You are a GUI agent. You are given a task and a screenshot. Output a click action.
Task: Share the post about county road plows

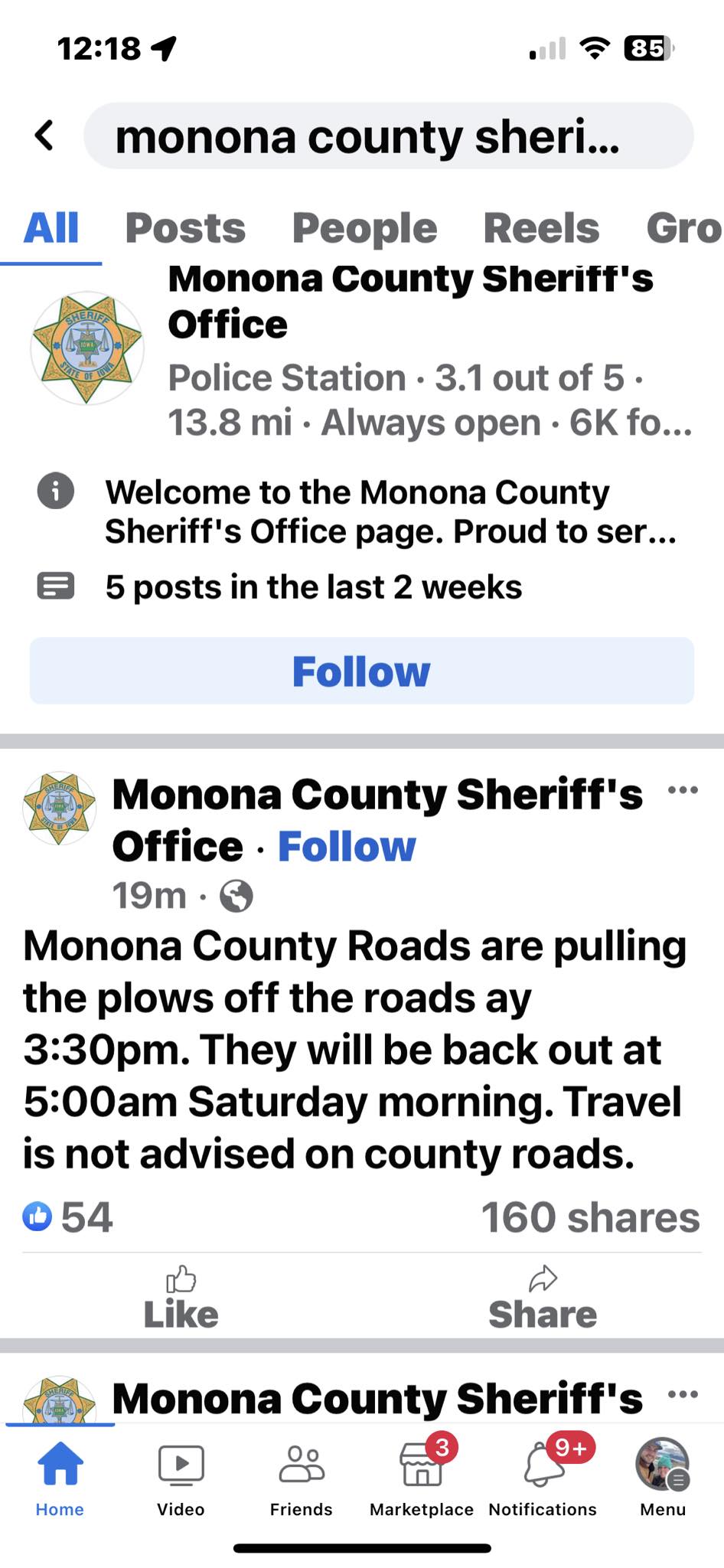tap(543, 1298)
